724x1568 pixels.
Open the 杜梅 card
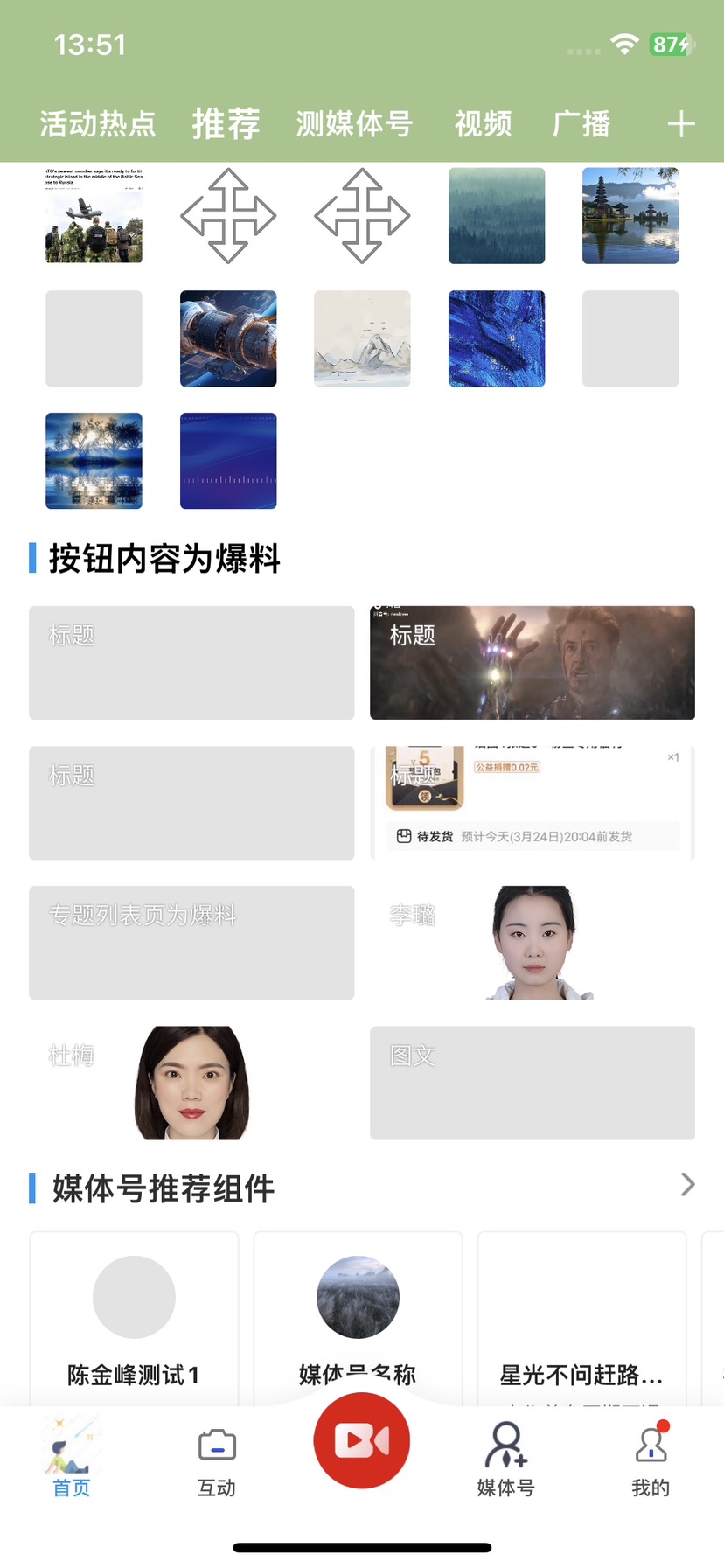pyautogui.click(x=191, y=1083)
